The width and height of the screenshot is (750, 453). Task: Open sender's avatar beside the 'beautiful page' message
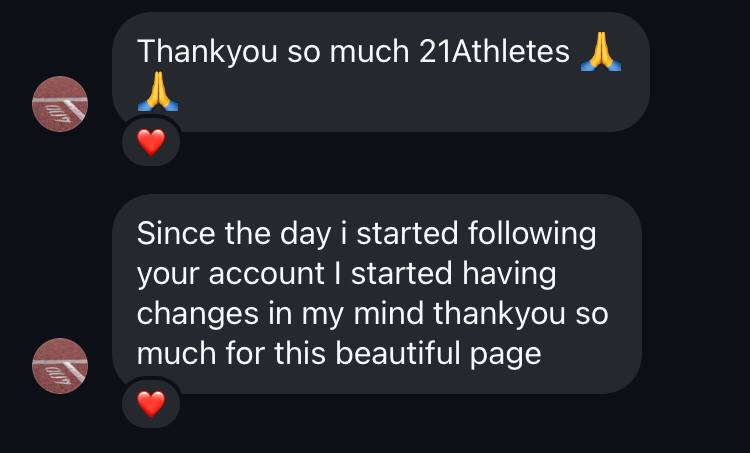pos(60,366)
